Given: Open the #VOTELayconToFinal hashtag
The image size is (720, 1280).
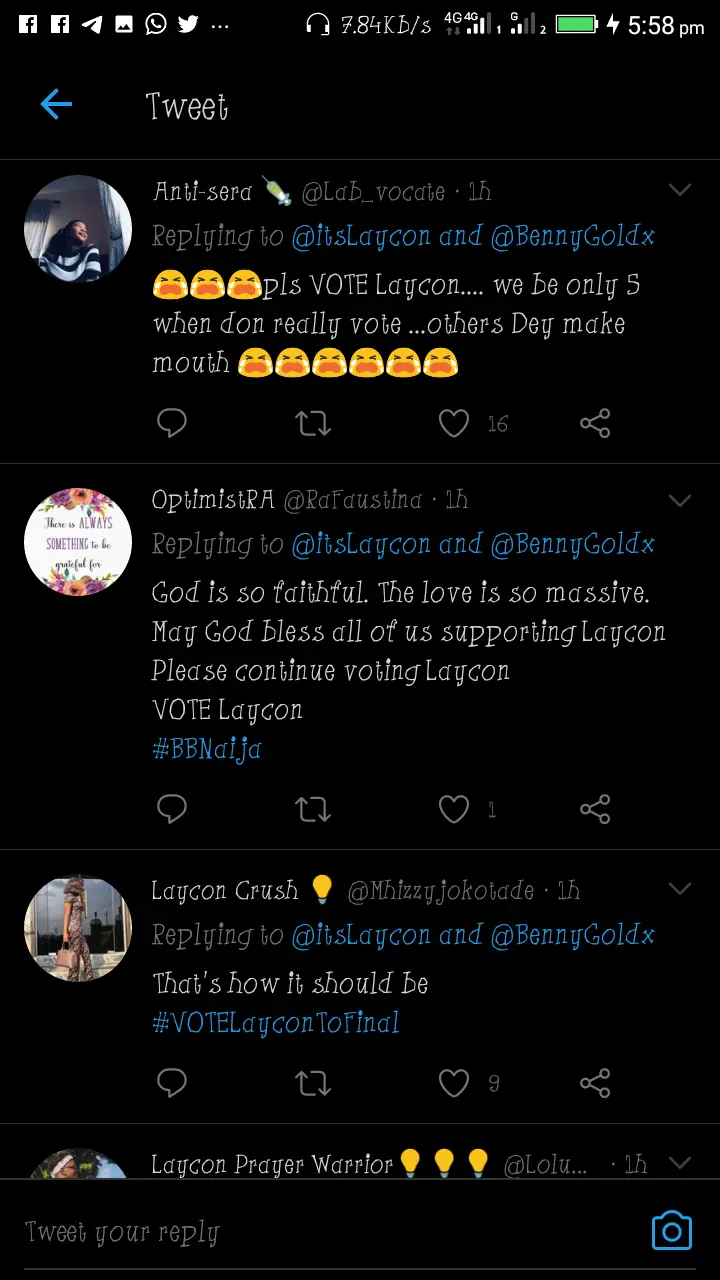Looking at the screenshot, I should (276, 1023).
